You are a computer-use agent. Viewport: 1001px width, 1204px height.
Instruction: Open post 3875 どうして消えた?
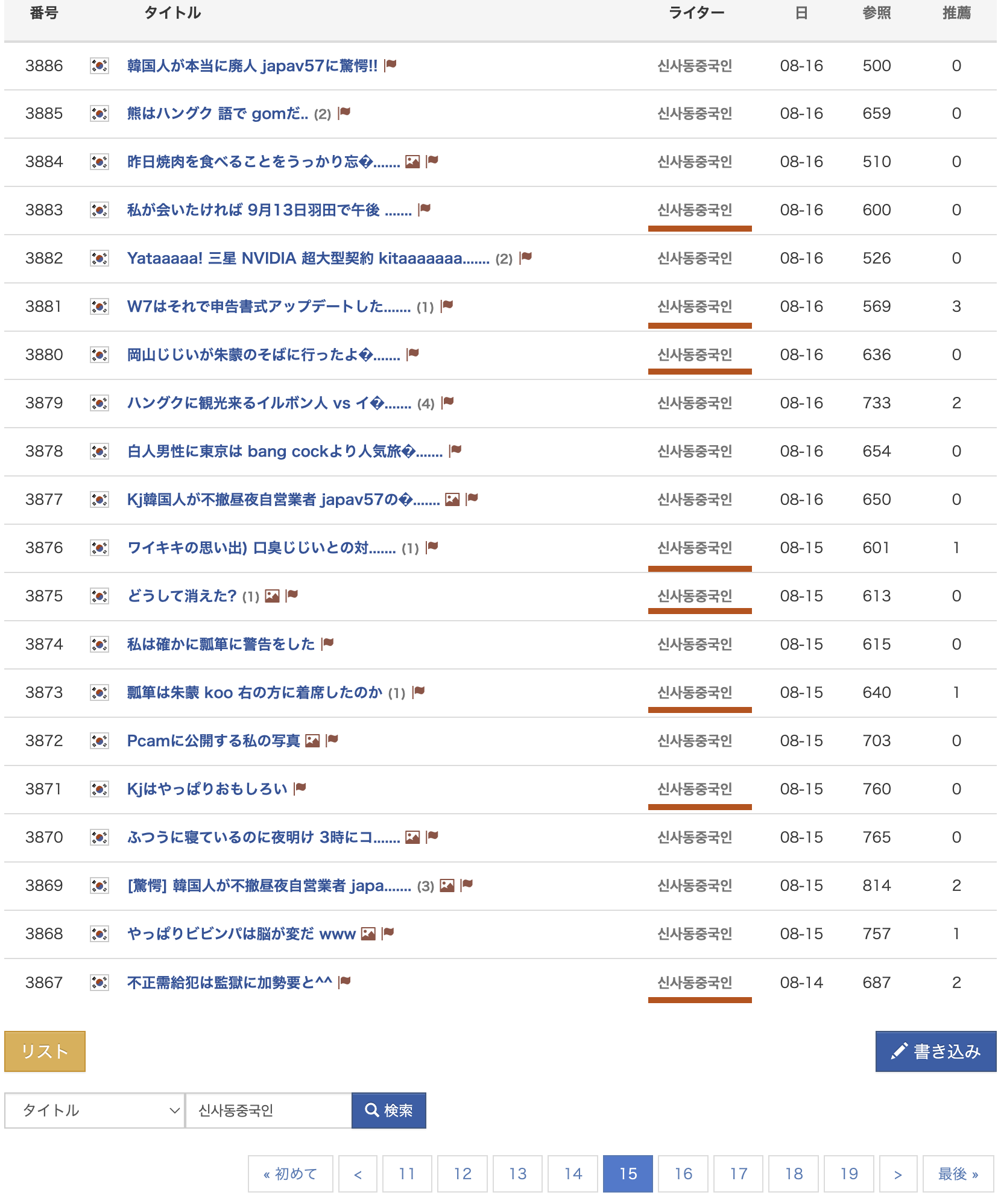pos(182,597)
